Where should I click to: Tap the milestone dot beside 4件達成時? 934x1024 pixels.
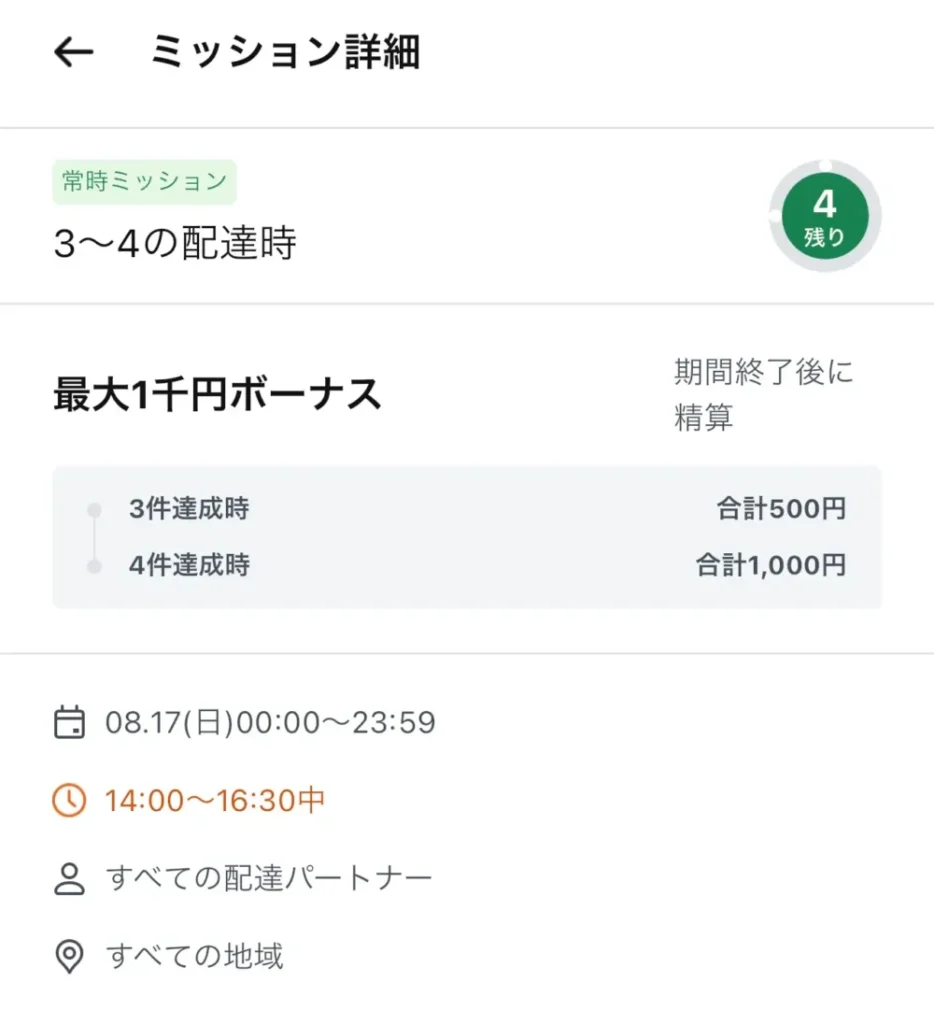point(94,565)
